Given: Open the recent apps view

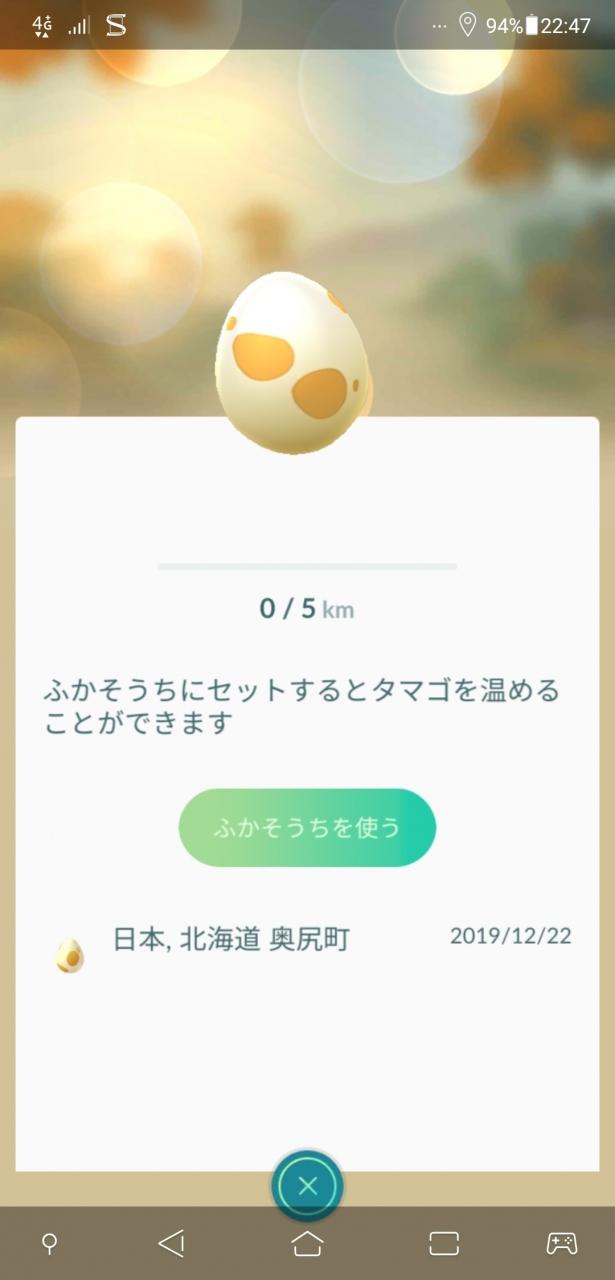Looking at the screenshot, I should [443, 1243].
